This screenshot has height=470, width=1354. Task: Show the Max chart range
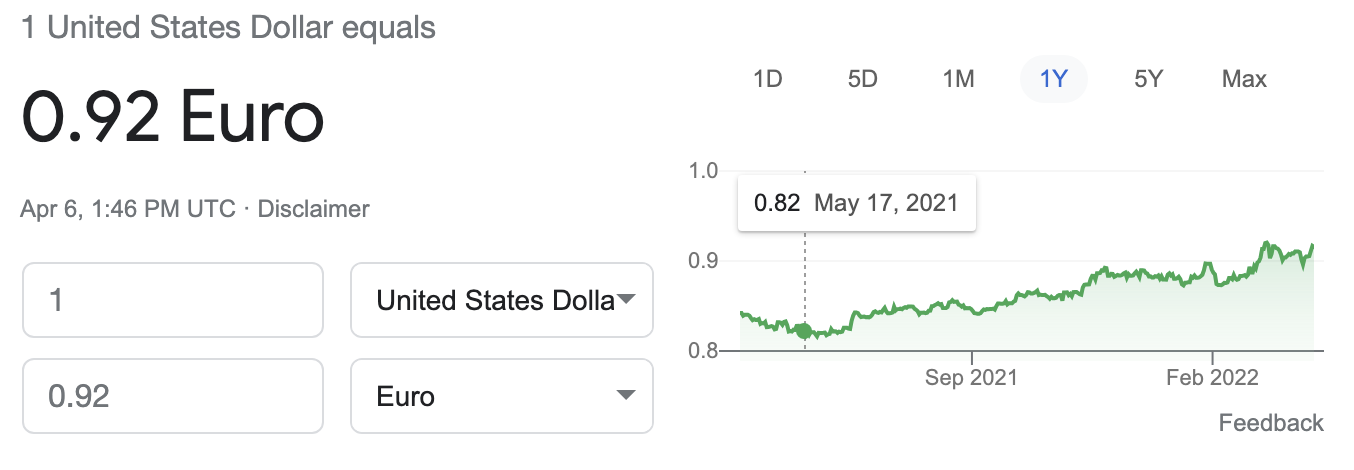pos(1244,79)
